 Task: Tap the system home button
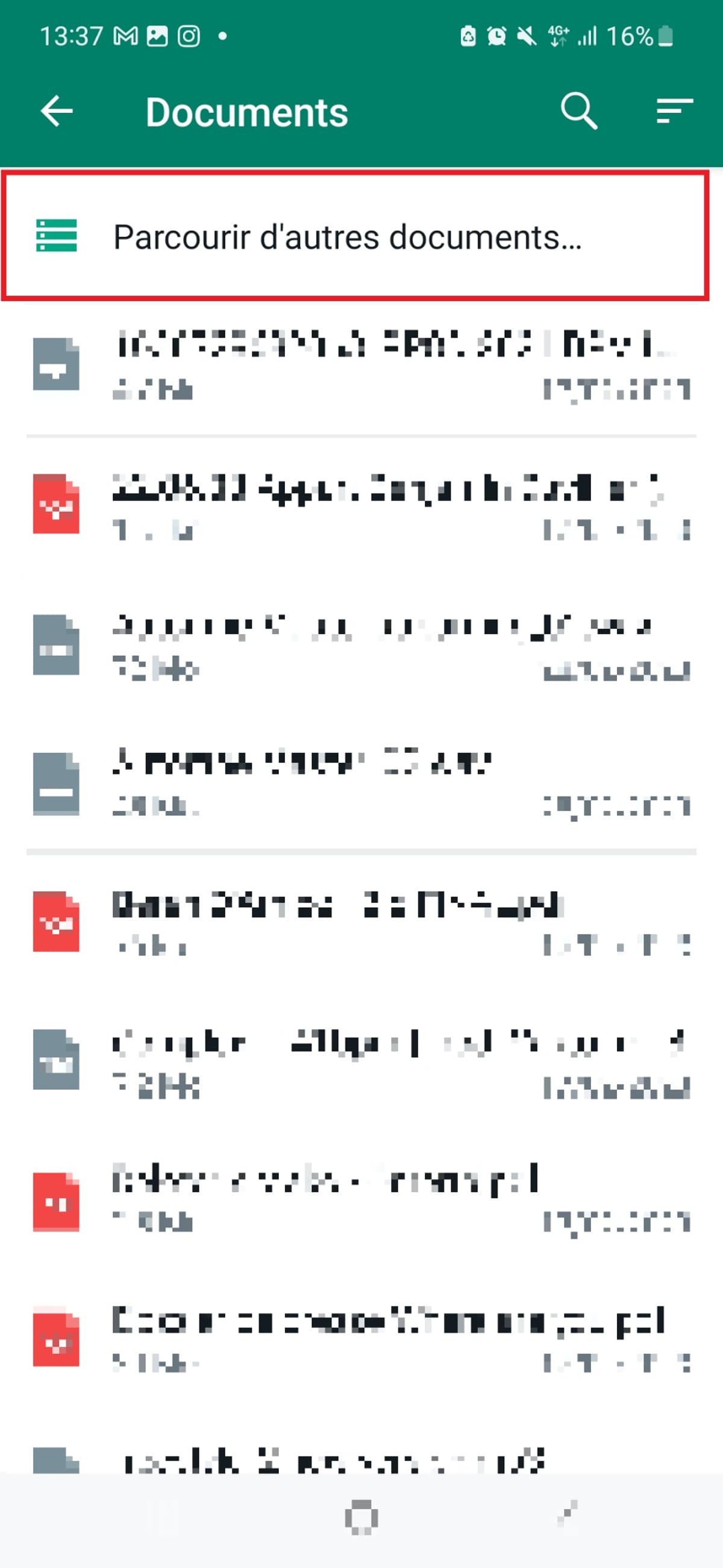[361, 1516]
